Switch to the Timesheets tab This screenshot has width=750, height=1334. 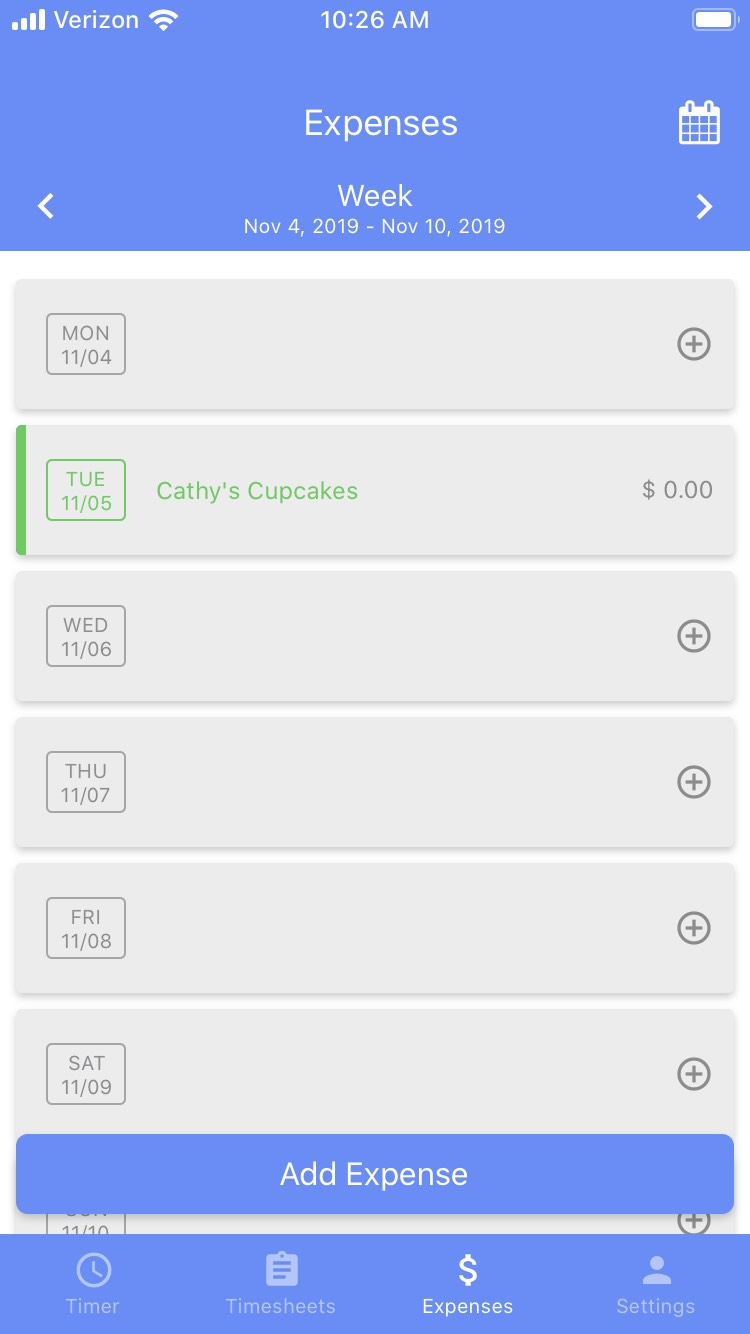(x=281, y=1285)
